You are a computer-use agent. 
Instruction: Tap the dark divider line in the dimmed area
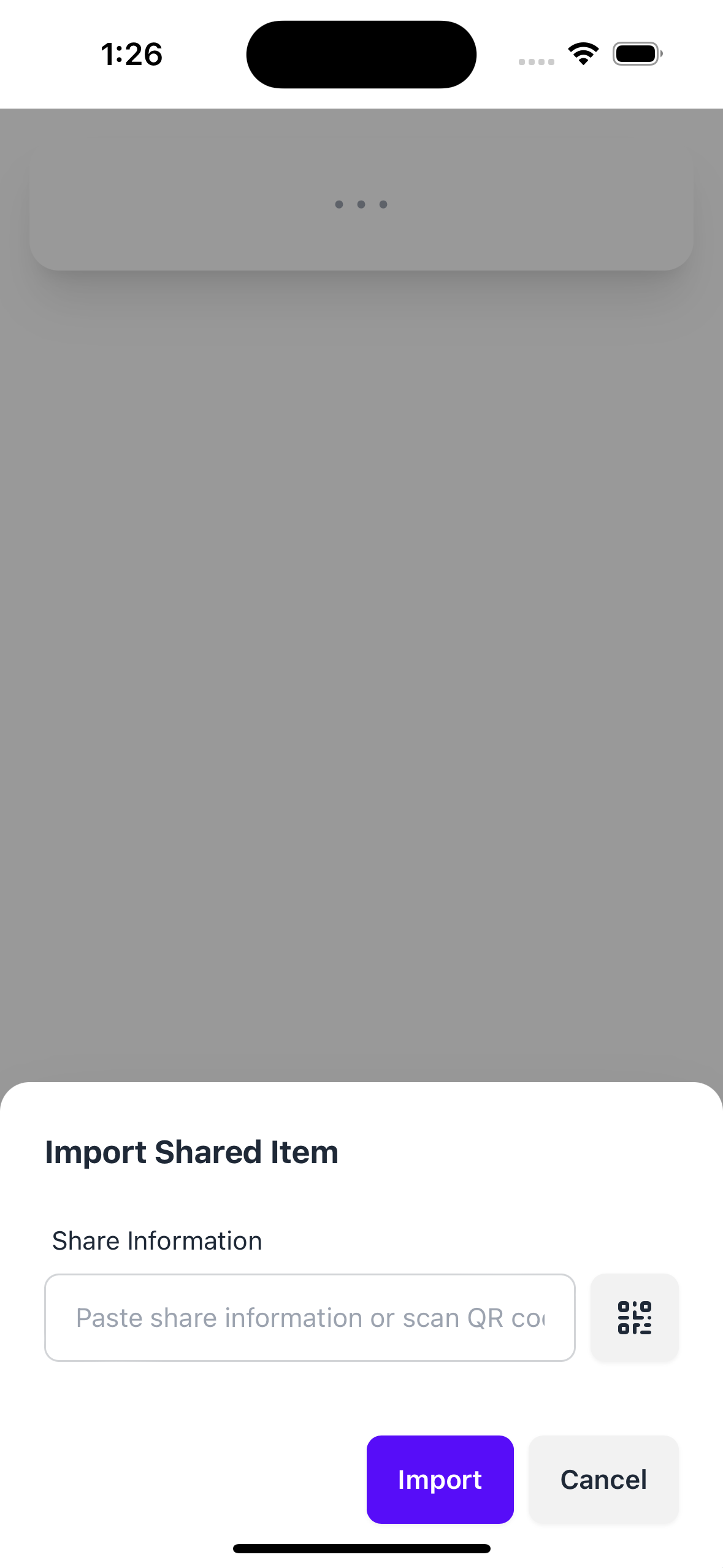point(361,414)
